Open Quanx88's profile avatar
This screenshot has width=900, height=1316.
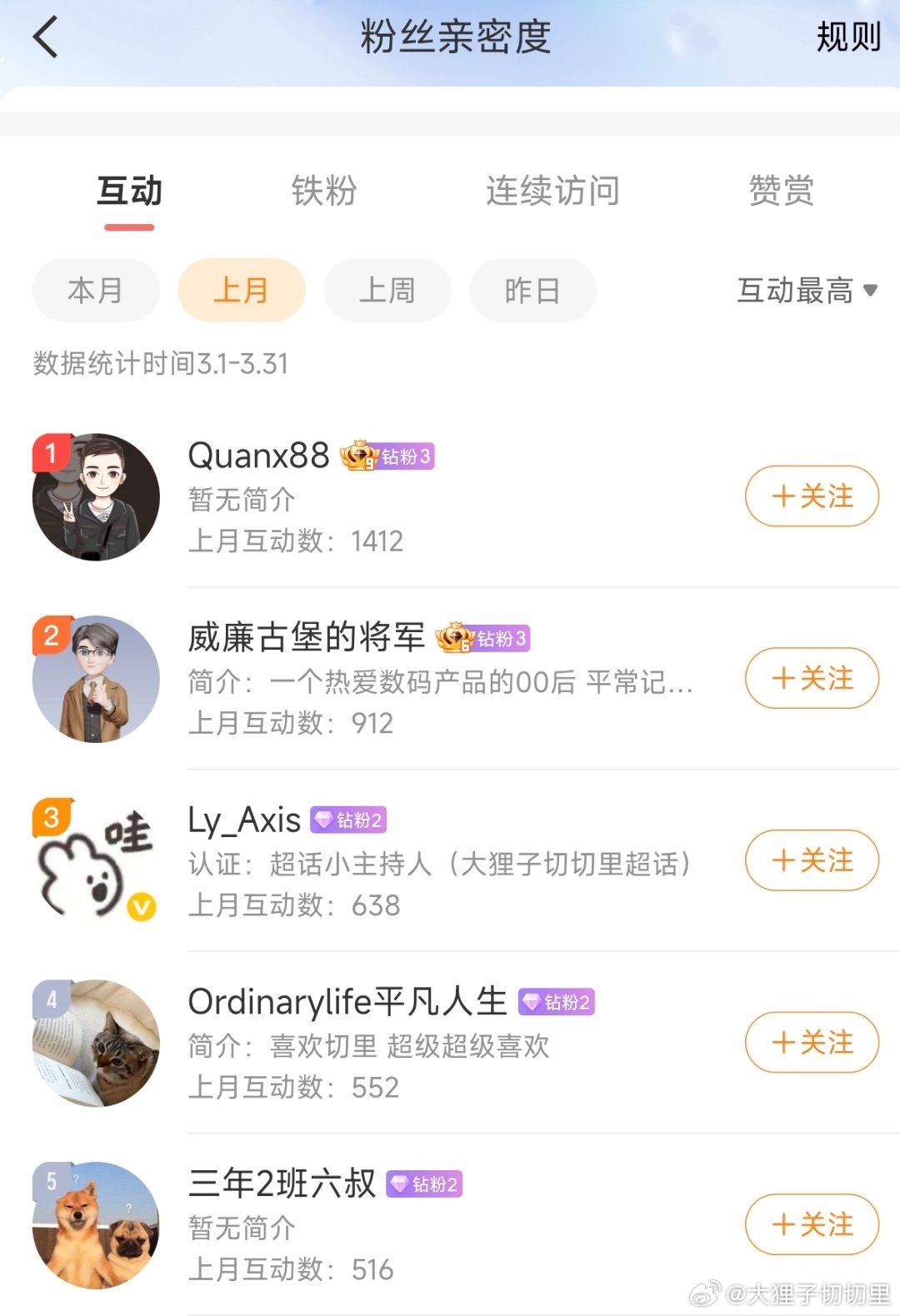tap(94, 496)
